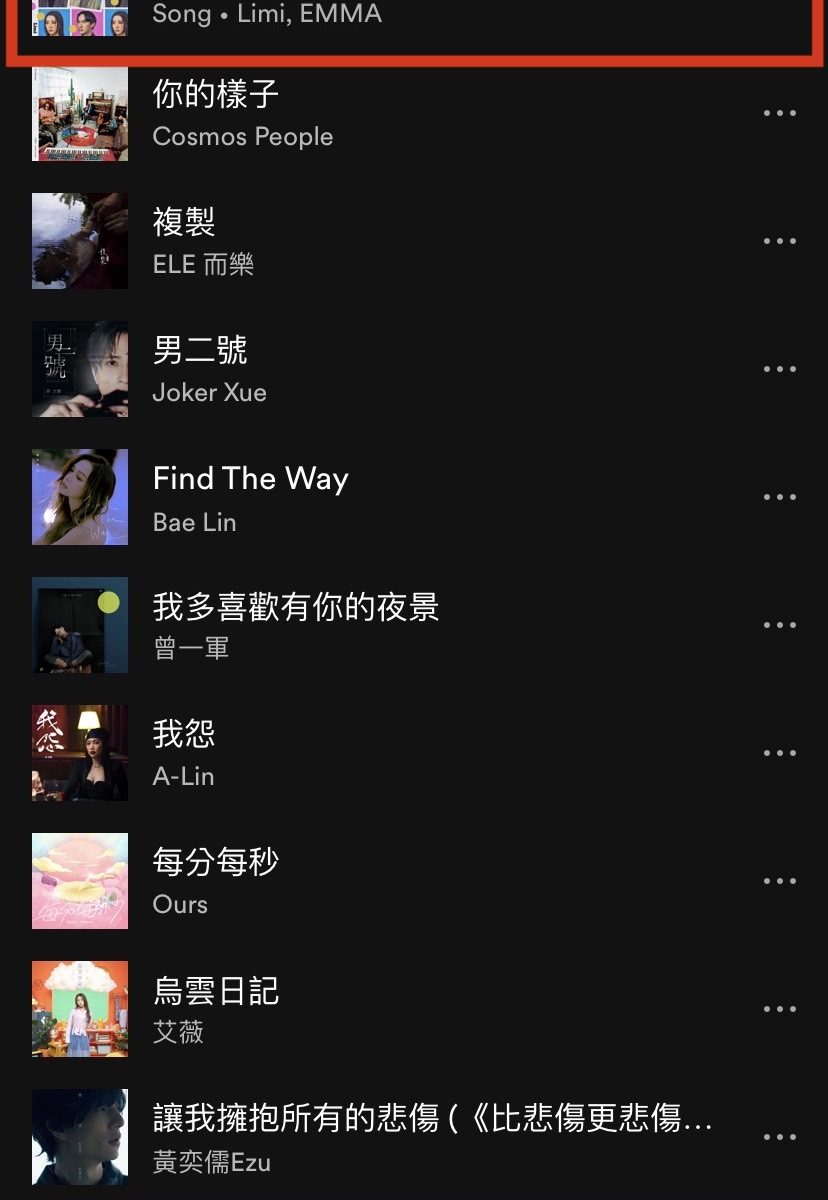Show more options for 每分每秒
This screenshot has width=828, height=1200.
(779, 881)
